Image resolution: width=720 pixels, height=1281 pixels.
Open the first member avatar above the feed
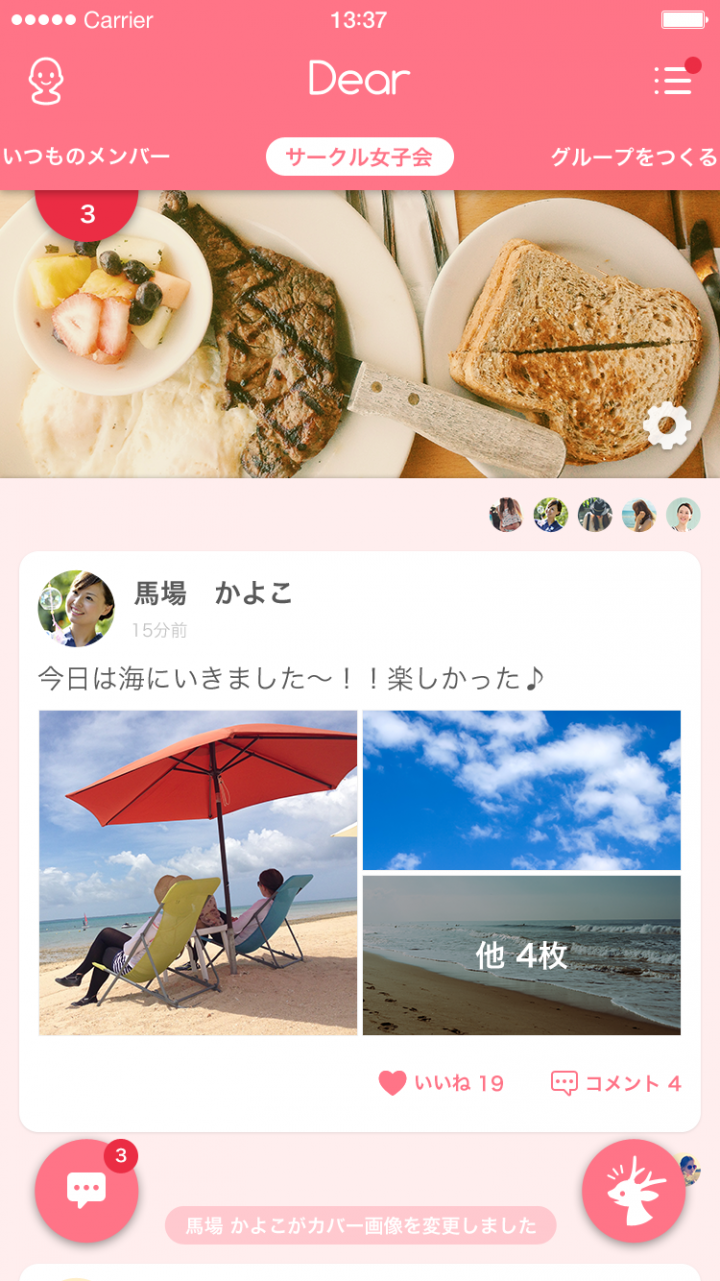(506, 514)
